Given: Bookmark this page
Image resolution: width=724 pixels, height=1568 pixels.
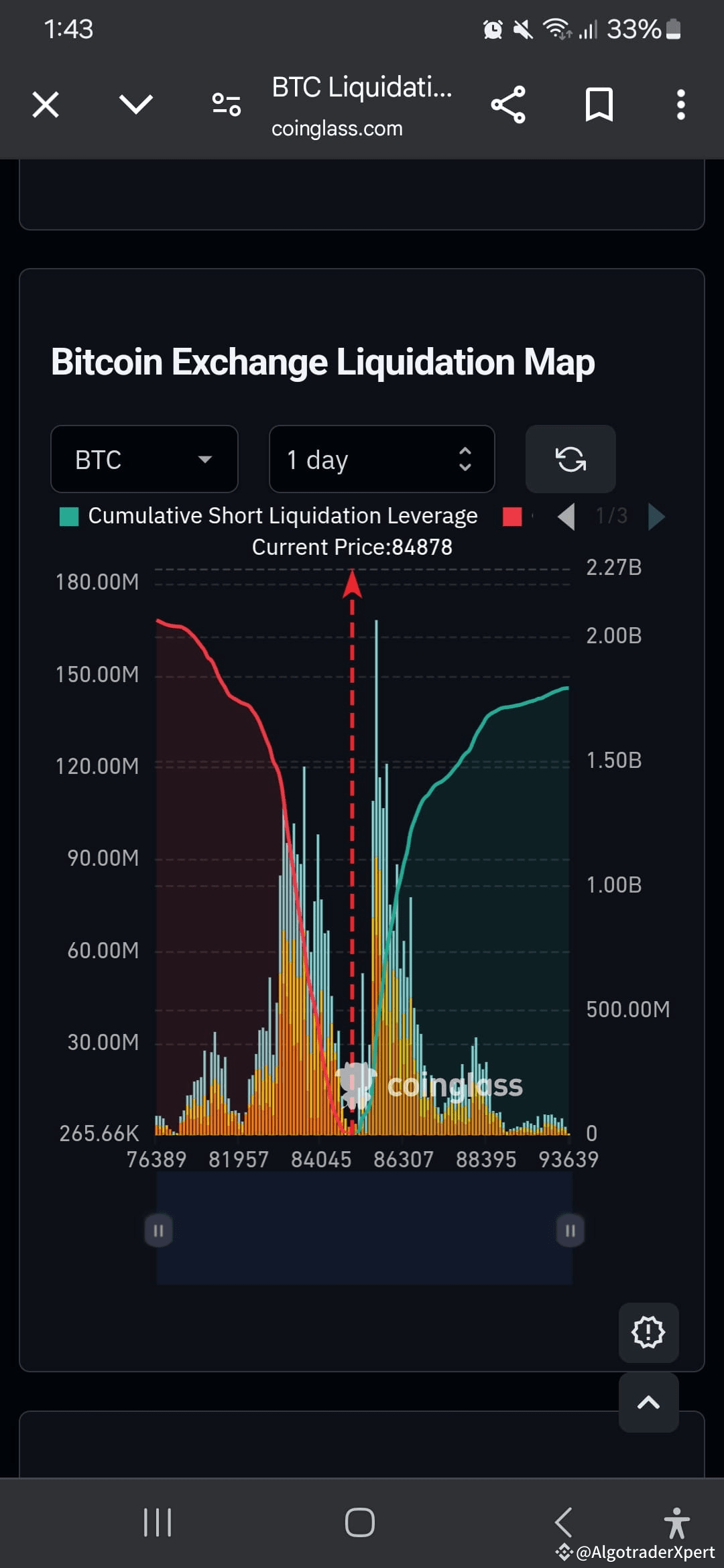Looking at the screenshot, I should click(599, 104).
